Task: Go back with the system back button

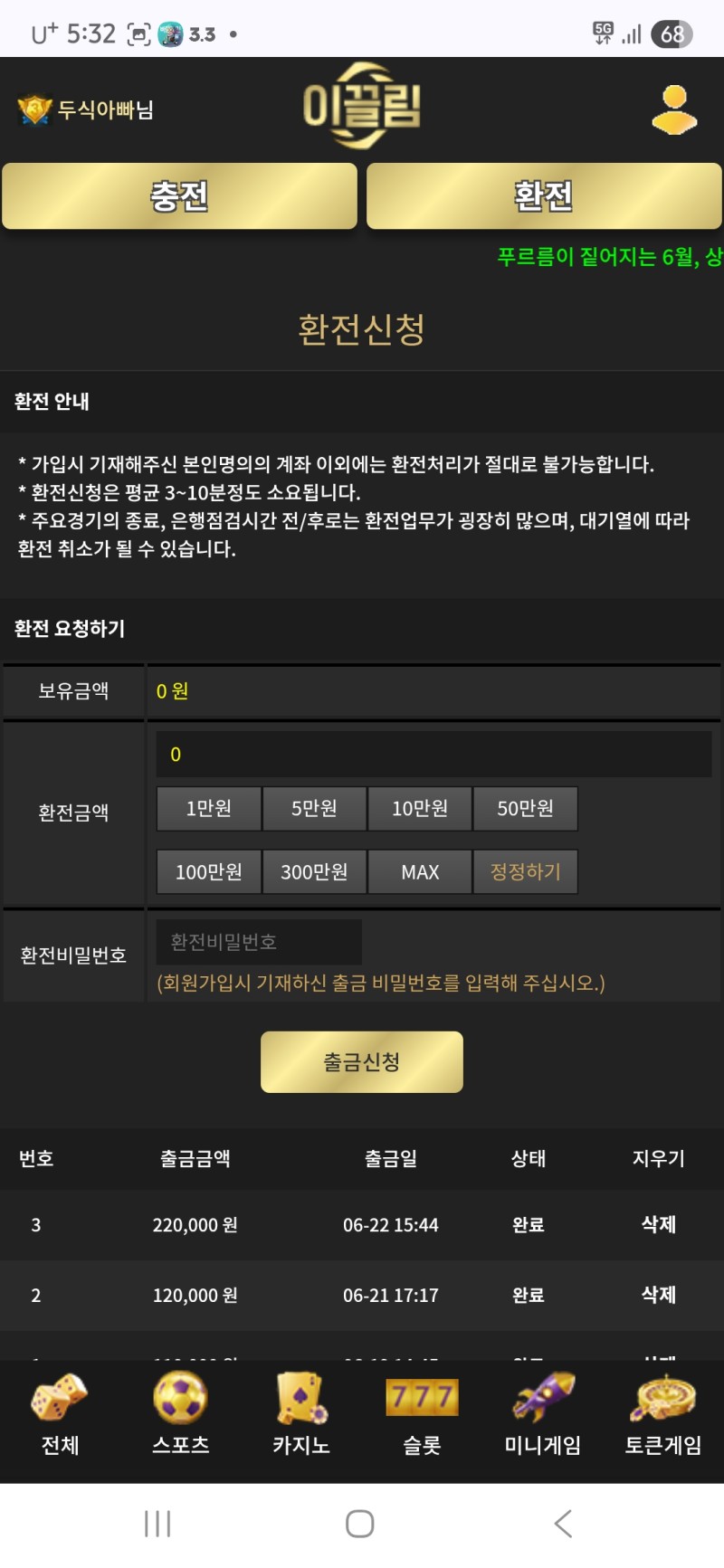Action: 563,1525
